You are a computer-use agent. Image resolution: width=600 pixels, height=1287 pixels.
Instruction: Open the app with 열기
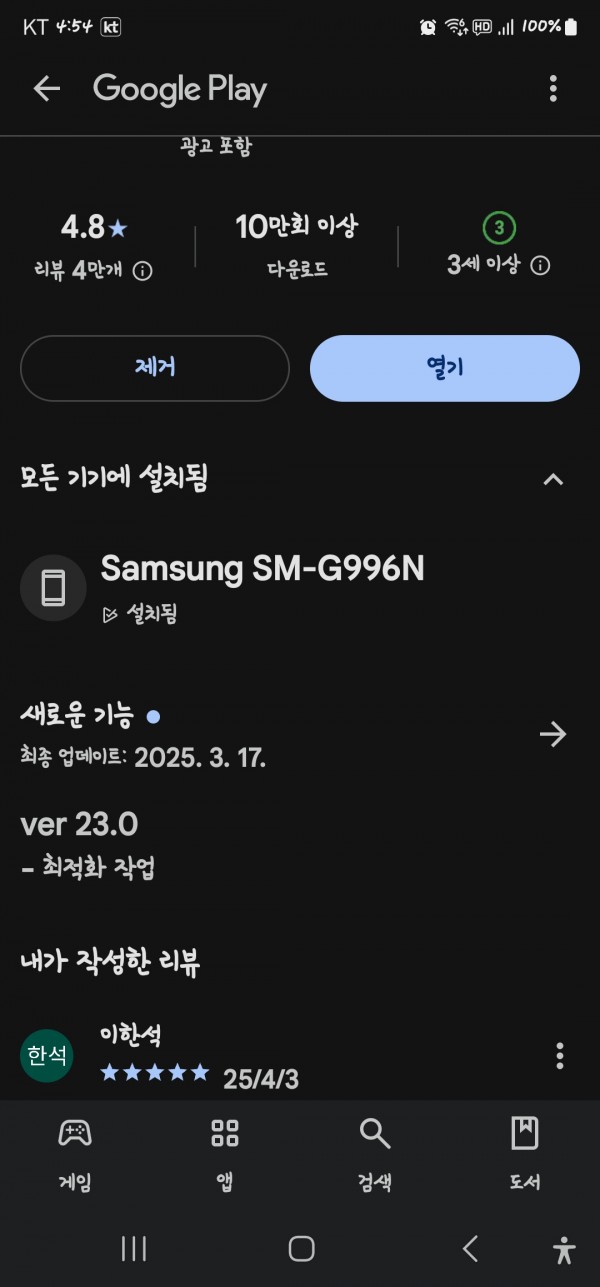pos(445,368)
